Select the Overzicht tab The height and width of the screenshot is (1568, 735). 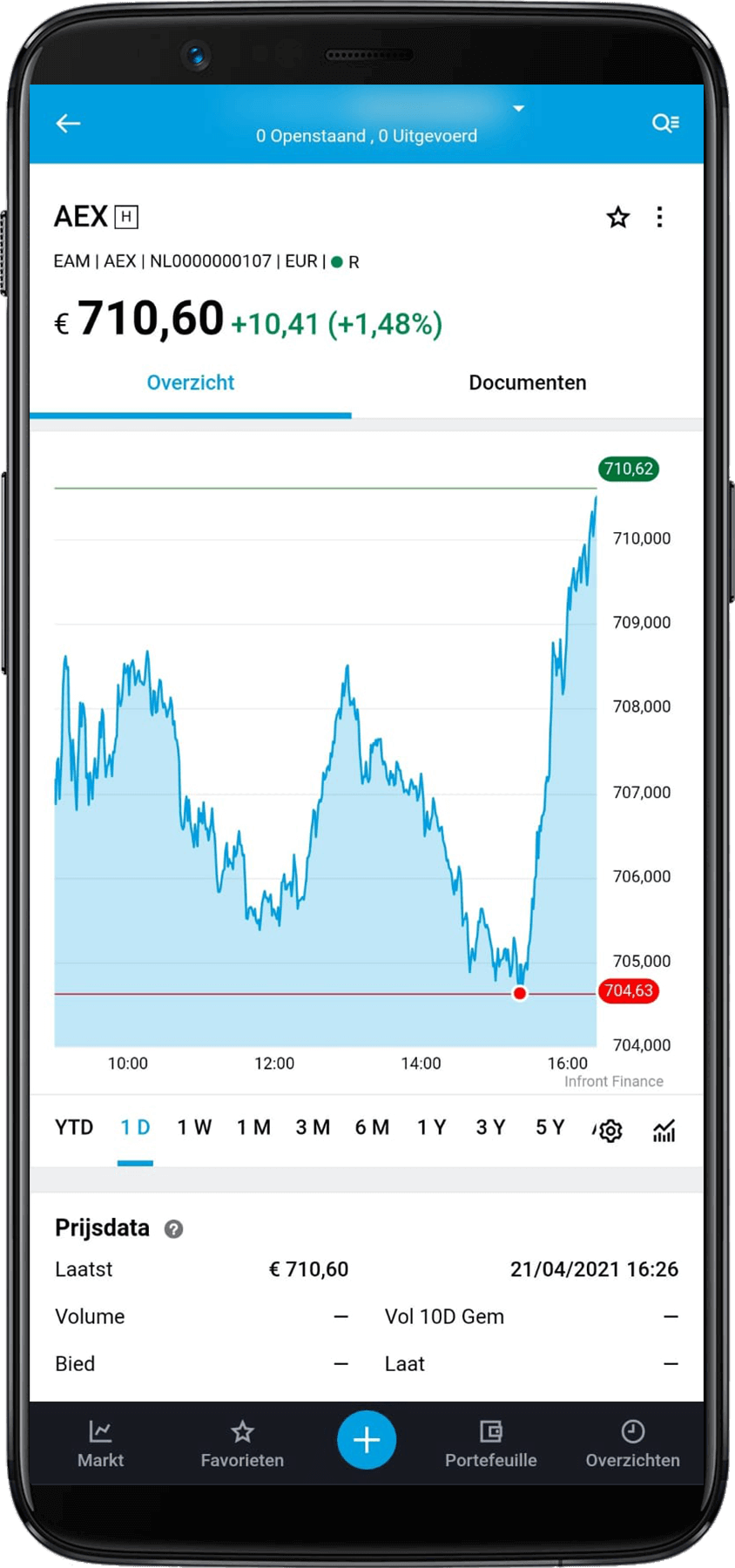[x=190, y=382]
